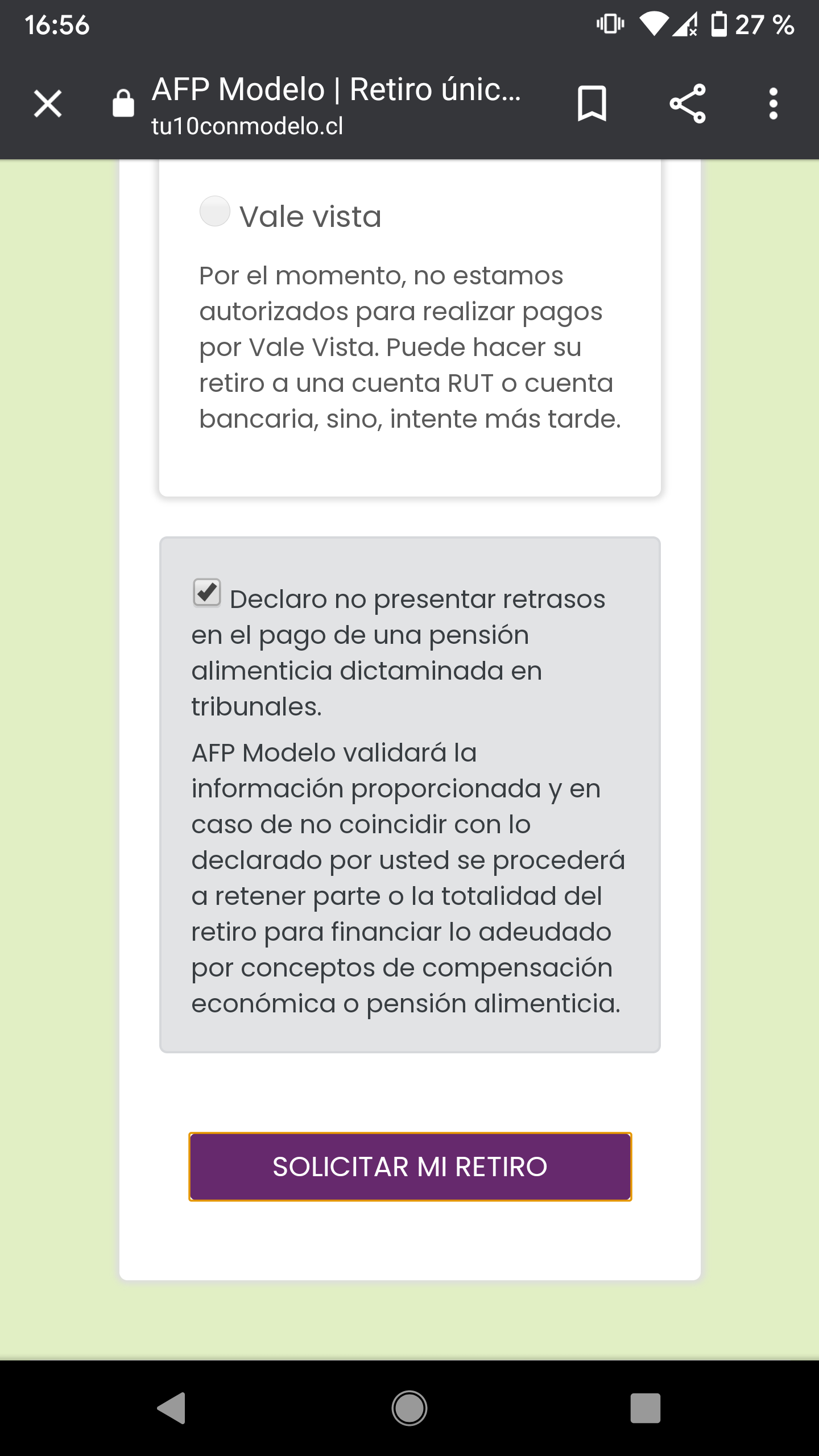Screen dimensions: 819x1456
Task: Bookmark this AFP Modelo page
Action: 591,104
